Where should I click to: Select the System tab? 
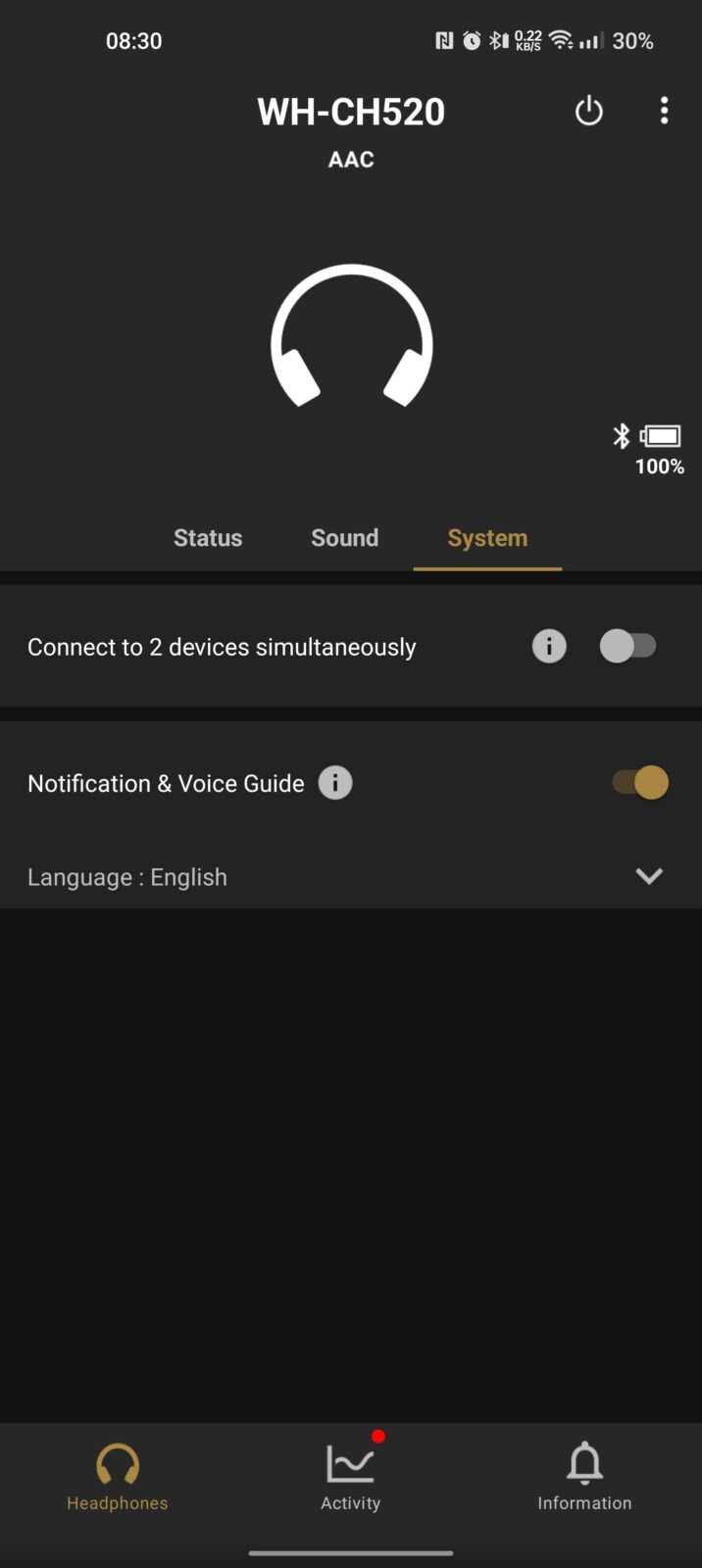(x=487, y=538)
